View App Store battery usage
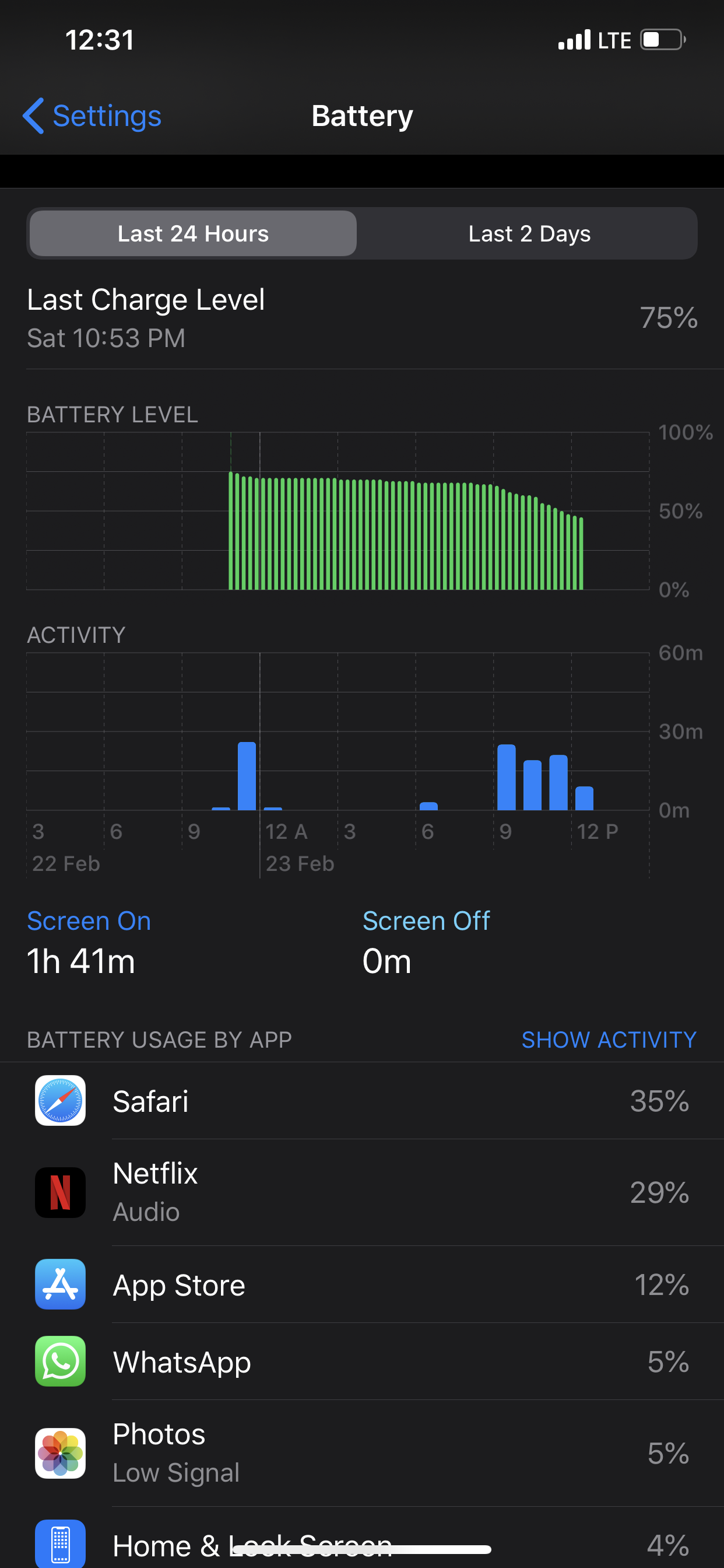Screen dimensions: 724x1568 [361, 1285]
